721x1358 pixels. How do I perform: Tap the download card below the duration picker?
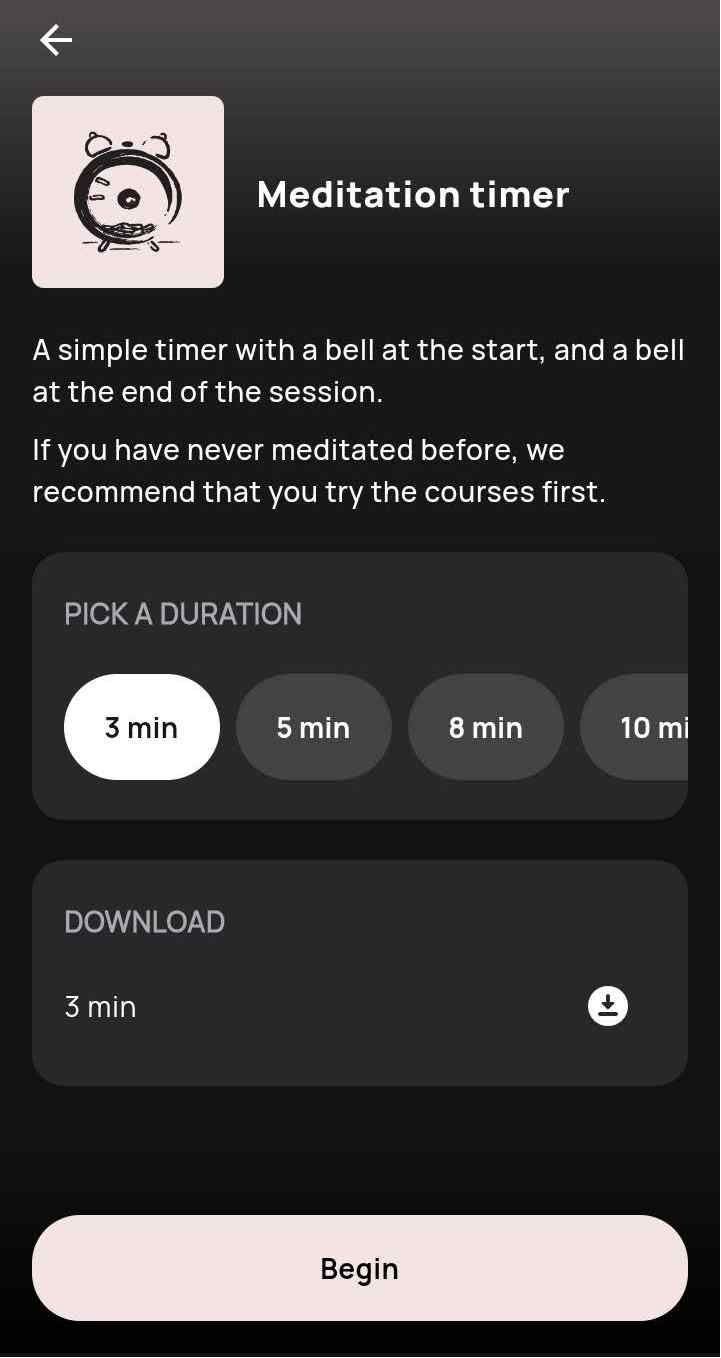pyautogui.click(x=360, y=972)
